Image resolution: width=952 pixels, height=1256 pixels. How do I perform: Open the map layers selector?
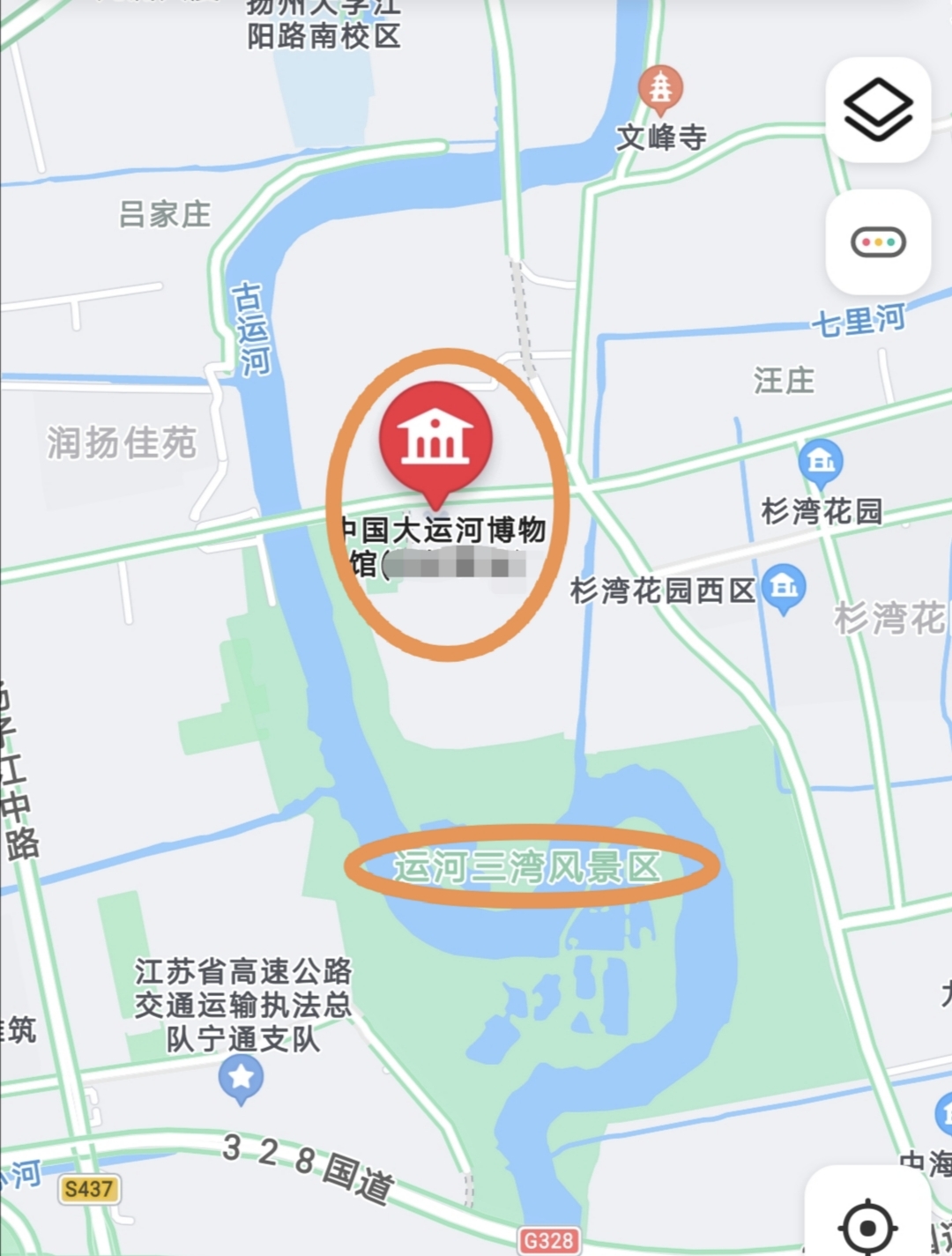click(878, 110)
